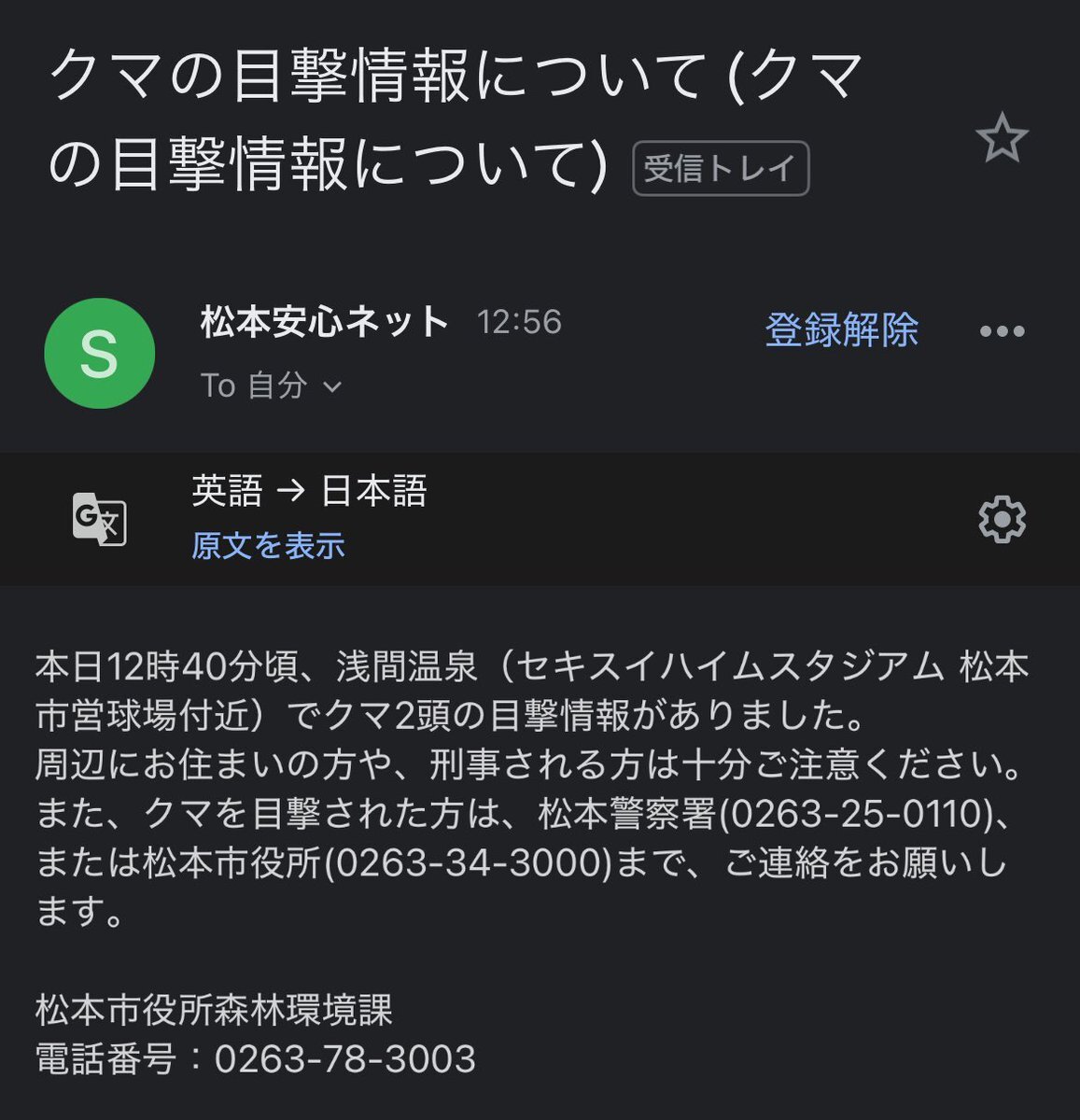This screenshot has height=1120, width=1080.
Task: Tap the 受信トレイ label chip
Action: coord(720,168)
